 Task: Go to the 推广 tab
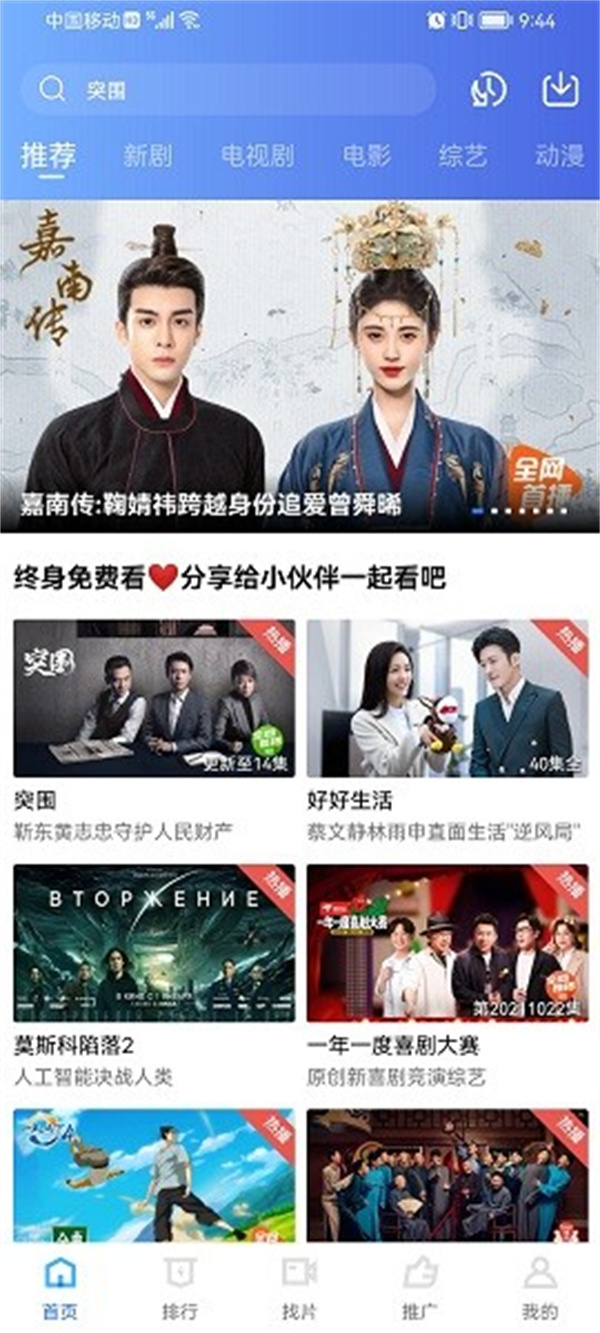420,1288
